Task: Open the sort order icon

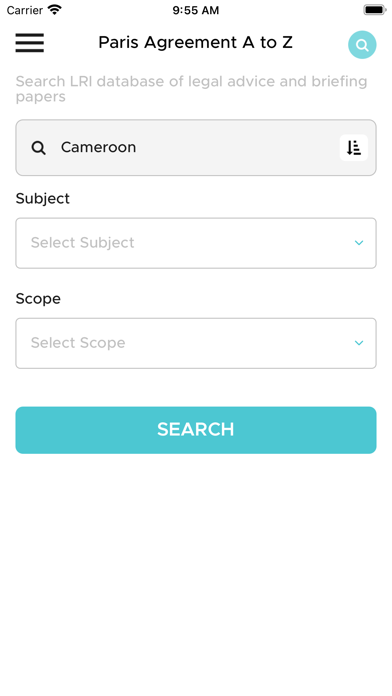Action: click(x=353, y=147)
